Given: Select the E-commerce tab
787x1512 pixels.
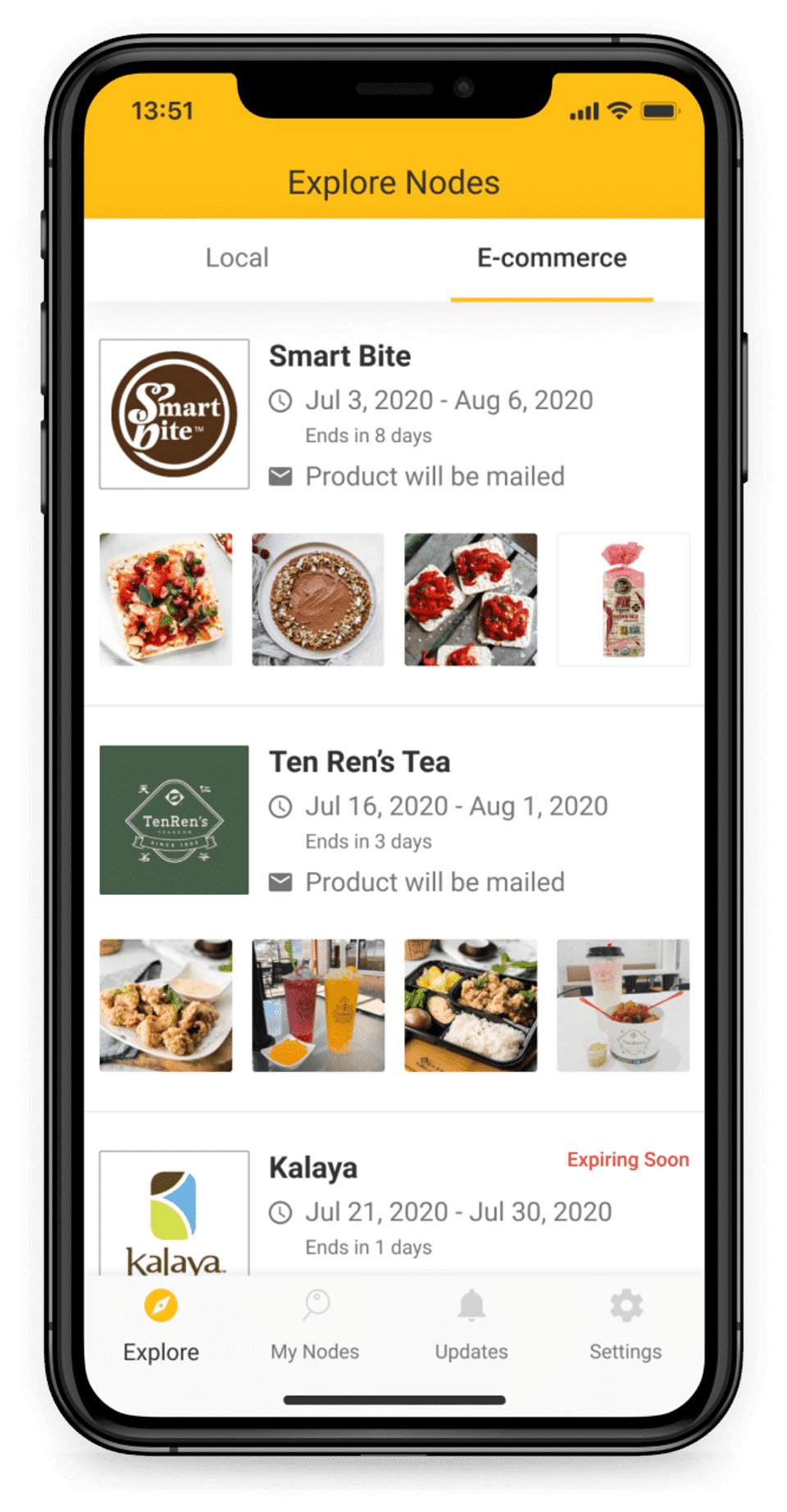Looking at the screenshot, I should tap(552, 258).
